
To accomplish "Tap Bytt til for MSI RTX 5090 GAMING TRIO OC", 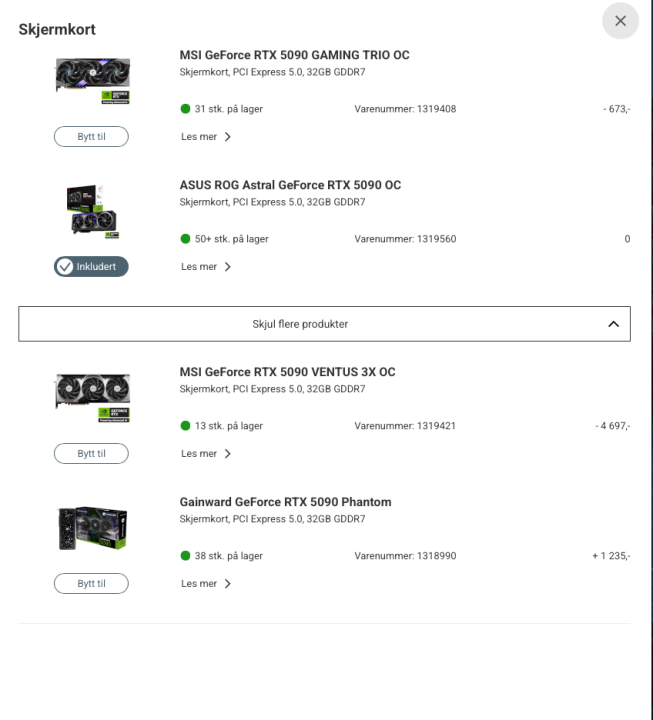I will click(x=91, y=137).
